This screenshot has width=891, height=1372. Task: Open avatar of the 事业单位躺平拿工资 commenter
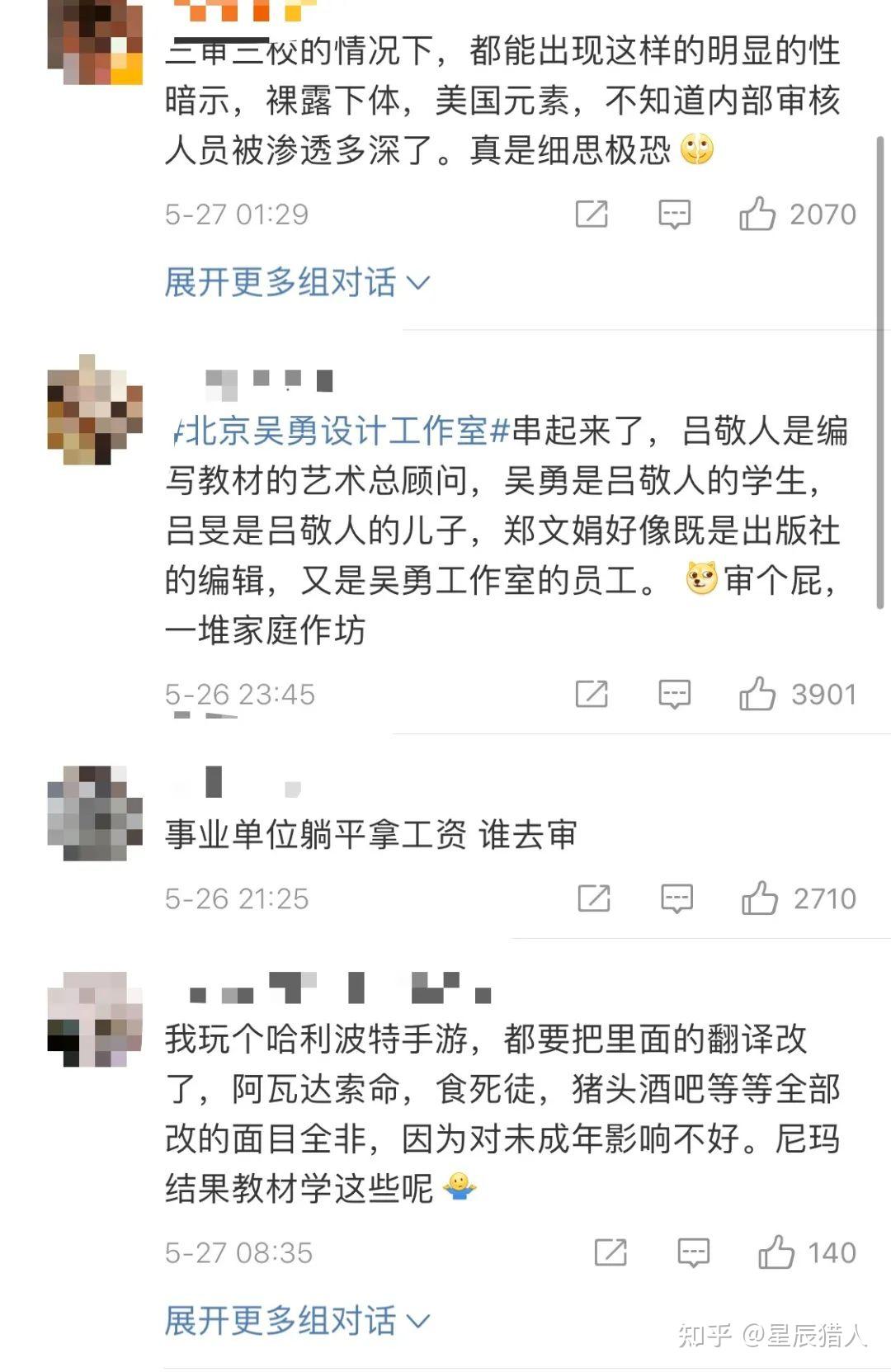[95, 813]
